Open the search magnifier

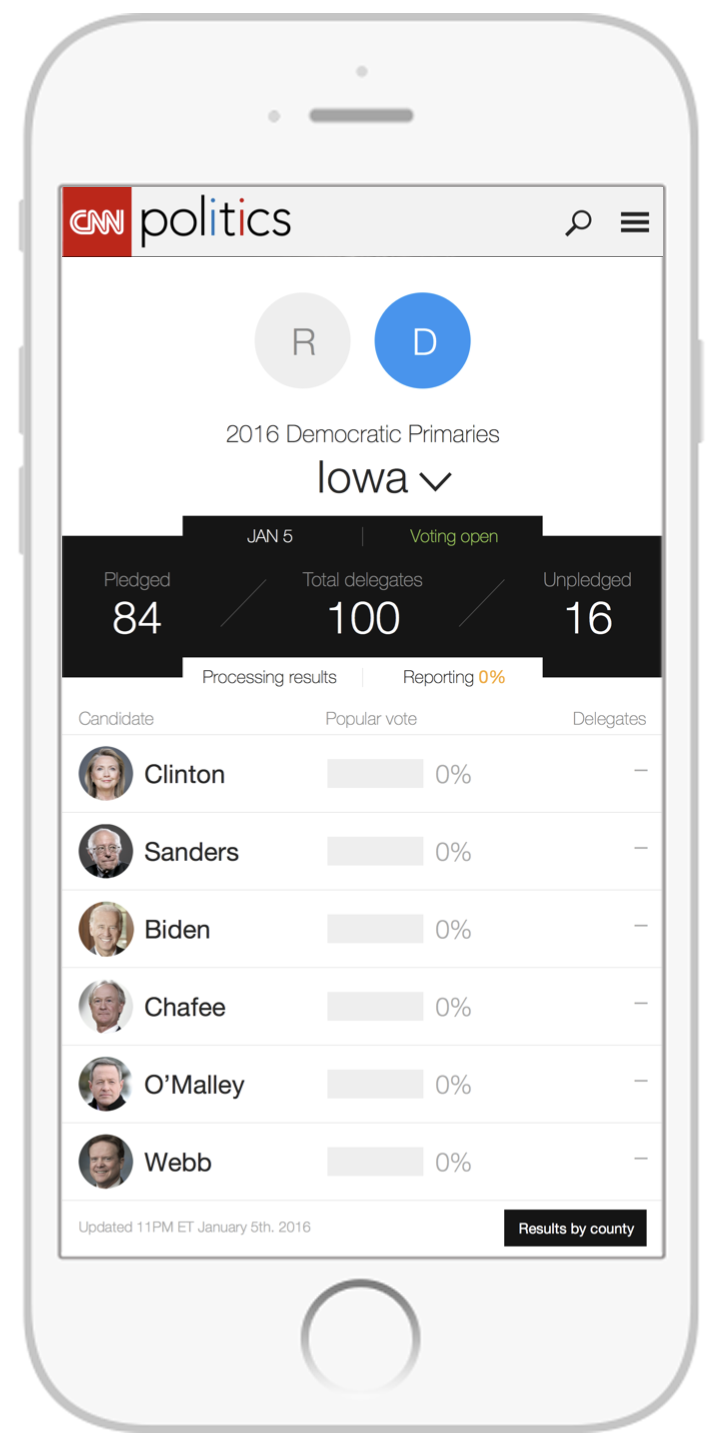point(578,222)
